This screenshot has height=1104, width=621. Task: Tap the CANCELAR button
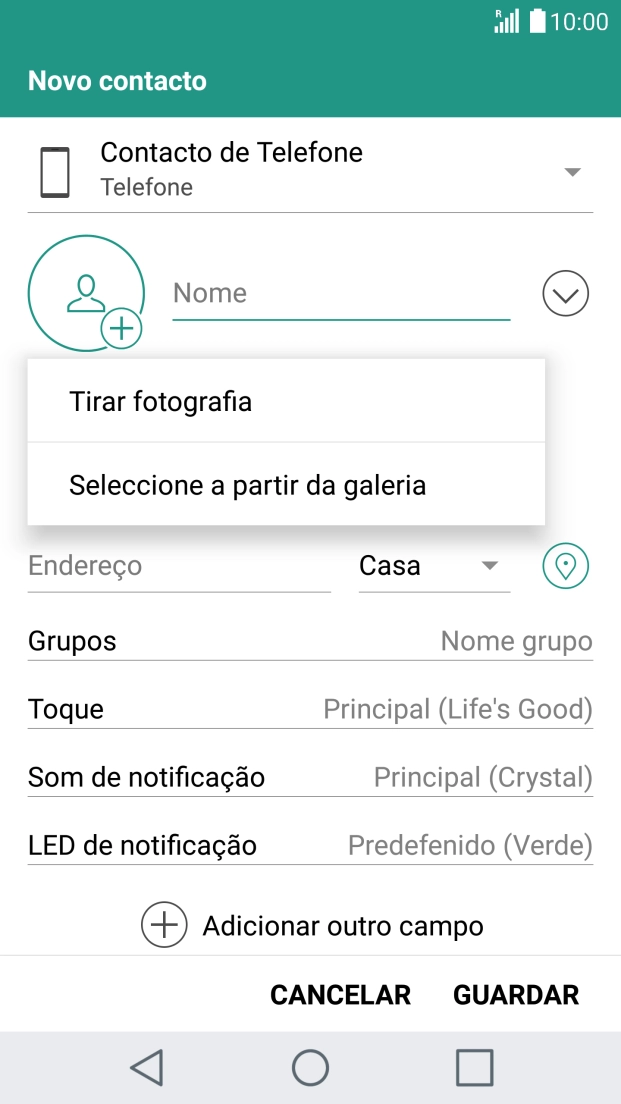click(x=340, y=995)
